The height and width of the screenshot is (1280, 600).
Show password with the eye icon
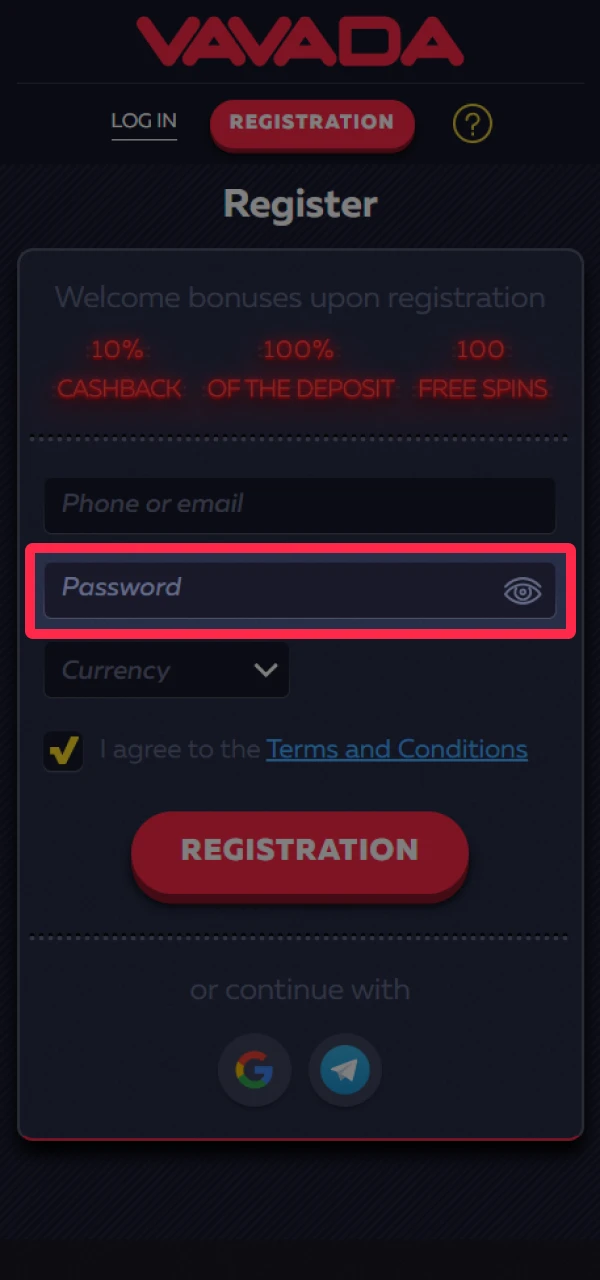522,591
